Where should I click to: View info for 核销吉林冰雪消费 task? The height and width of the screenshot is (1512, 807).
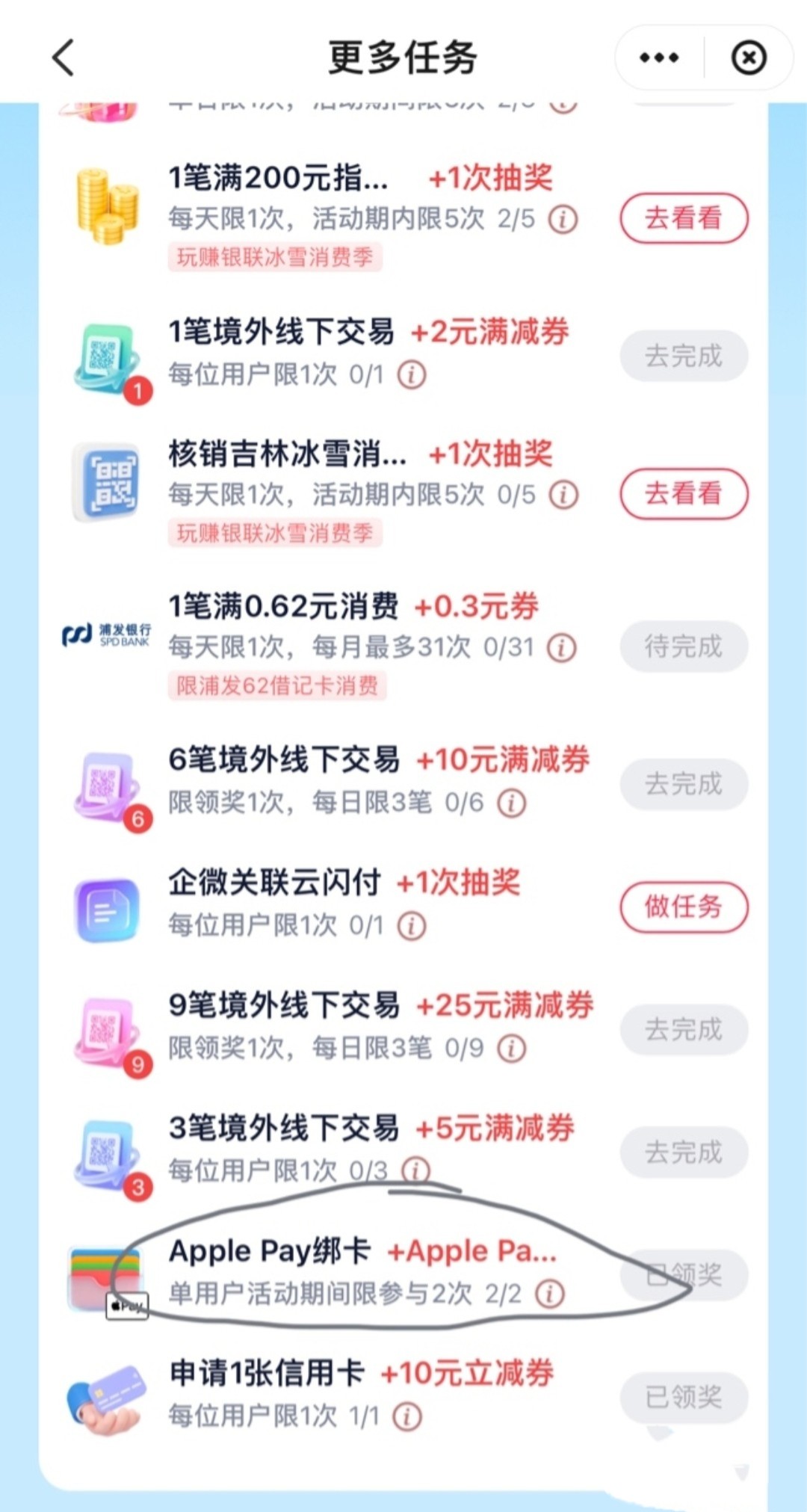tap(564, 495)
